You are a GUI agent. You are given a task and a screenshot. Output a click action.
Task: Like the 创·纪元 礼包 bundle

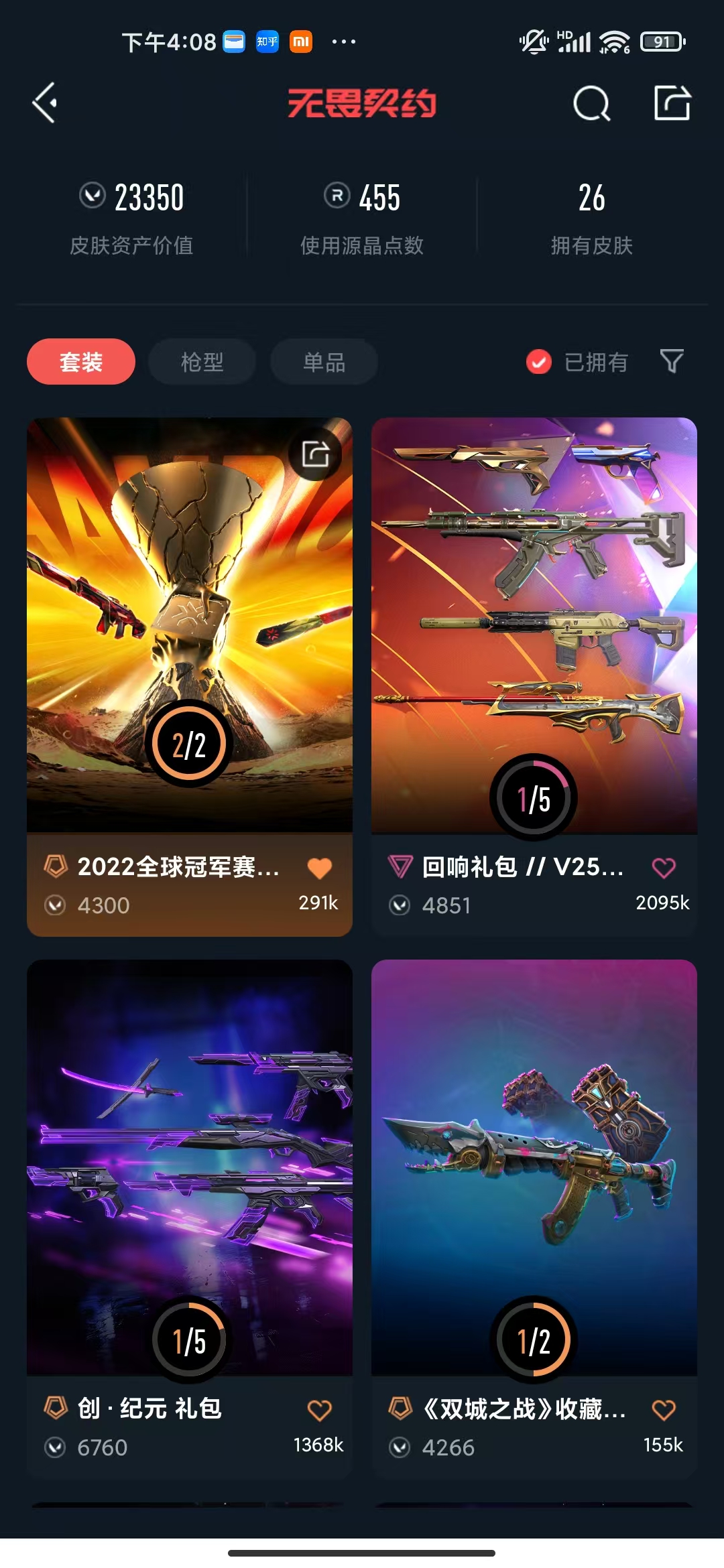tap(320, 1410)
